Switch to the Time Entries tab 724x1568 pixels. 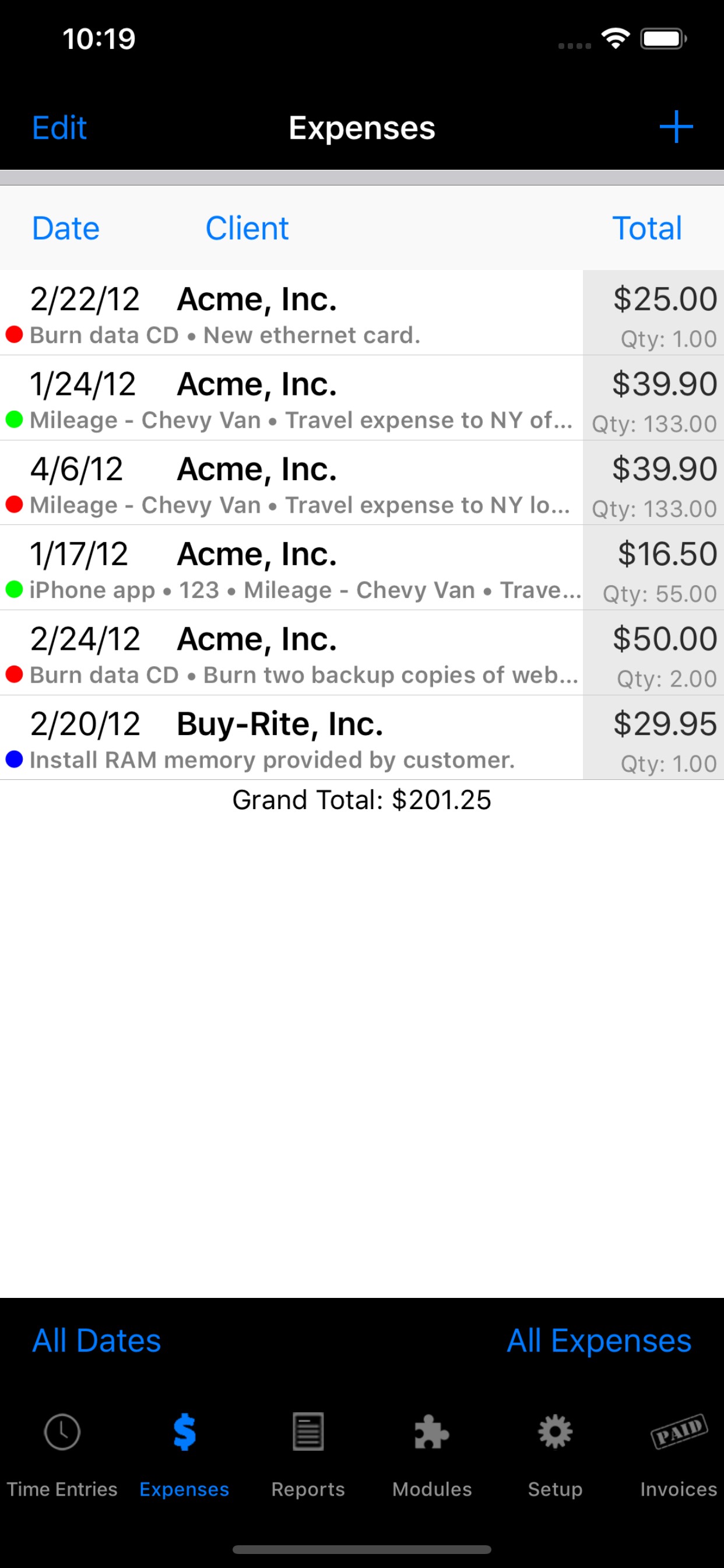click(62, 1455)
